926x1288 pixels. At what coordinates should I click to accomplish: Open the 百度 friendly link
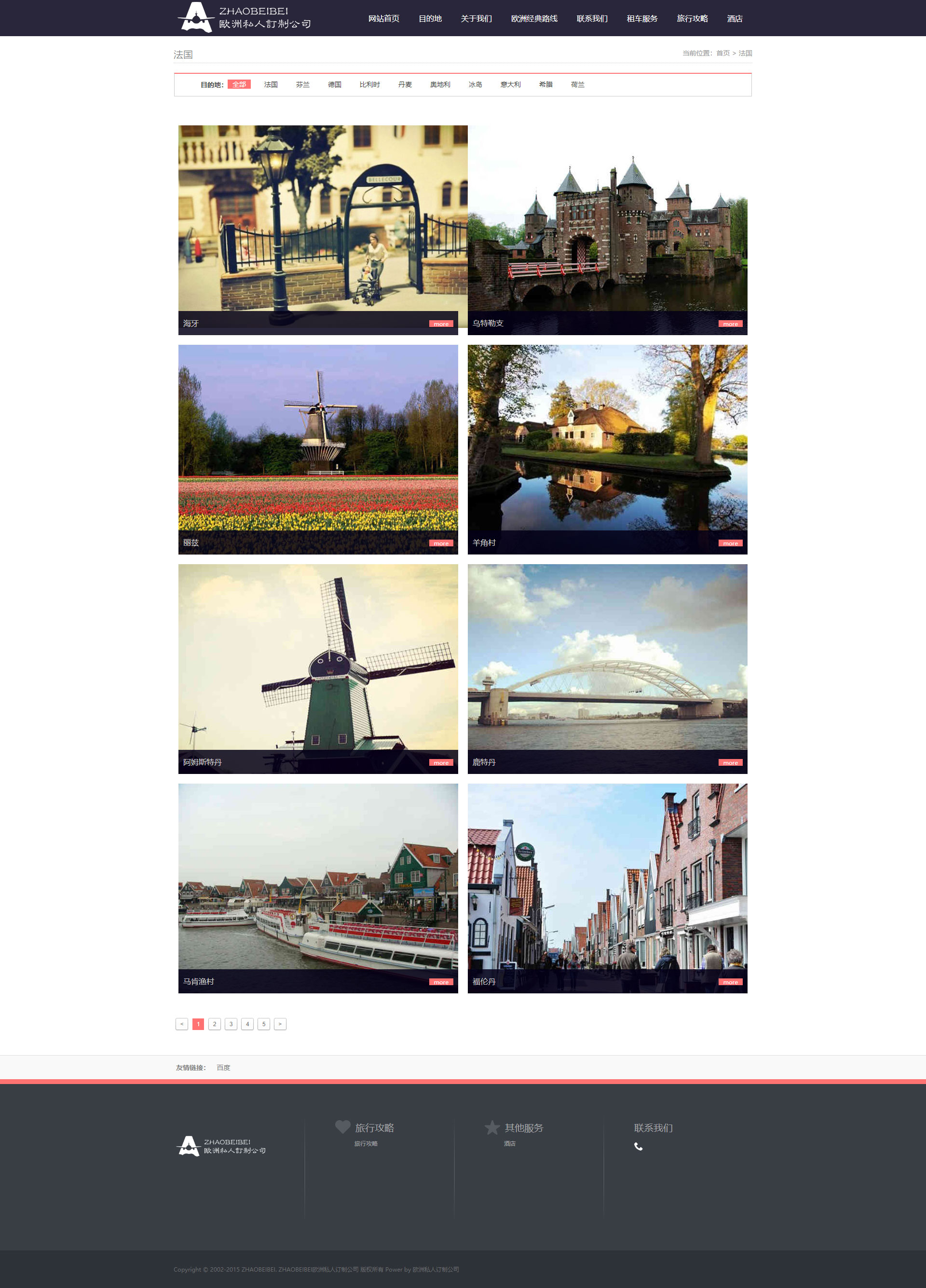pos(223,1068)
